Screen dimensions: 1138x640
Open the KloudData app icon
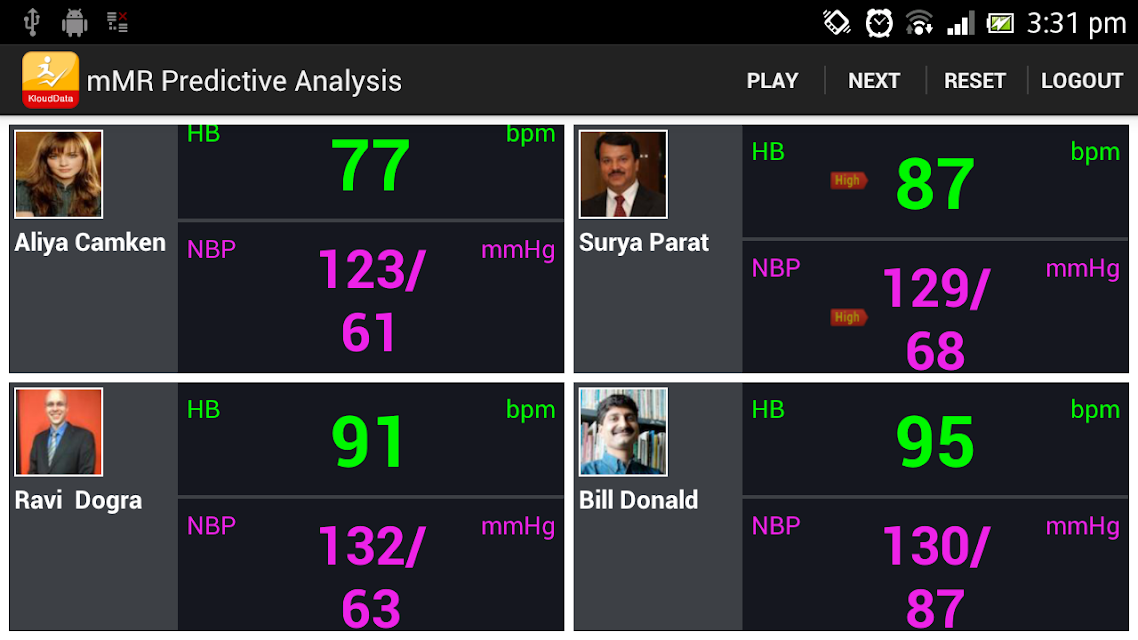(x=50, y=80)
